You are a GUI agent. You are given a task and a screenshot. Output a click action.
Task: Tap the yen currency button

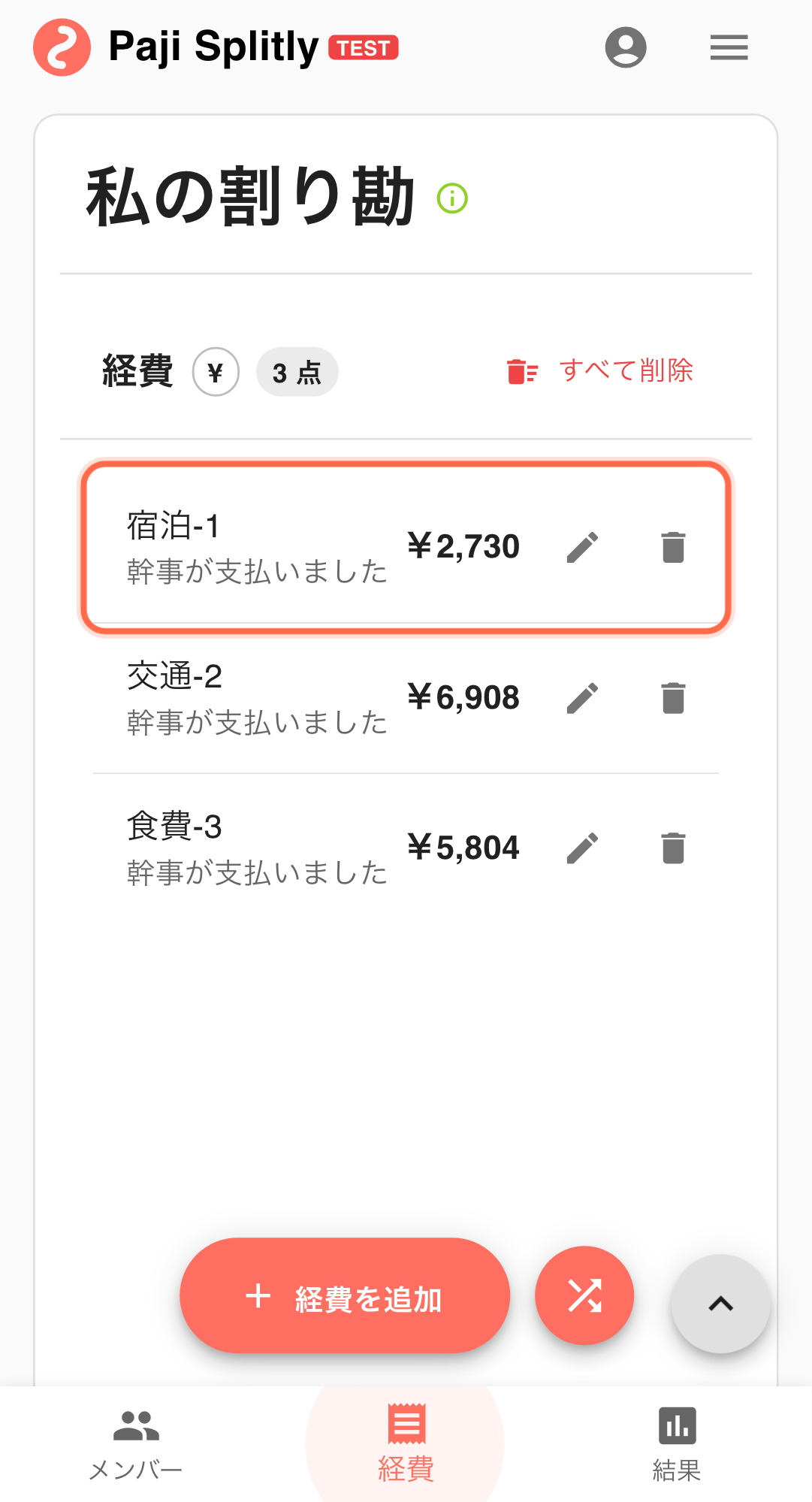coord(216,372)
